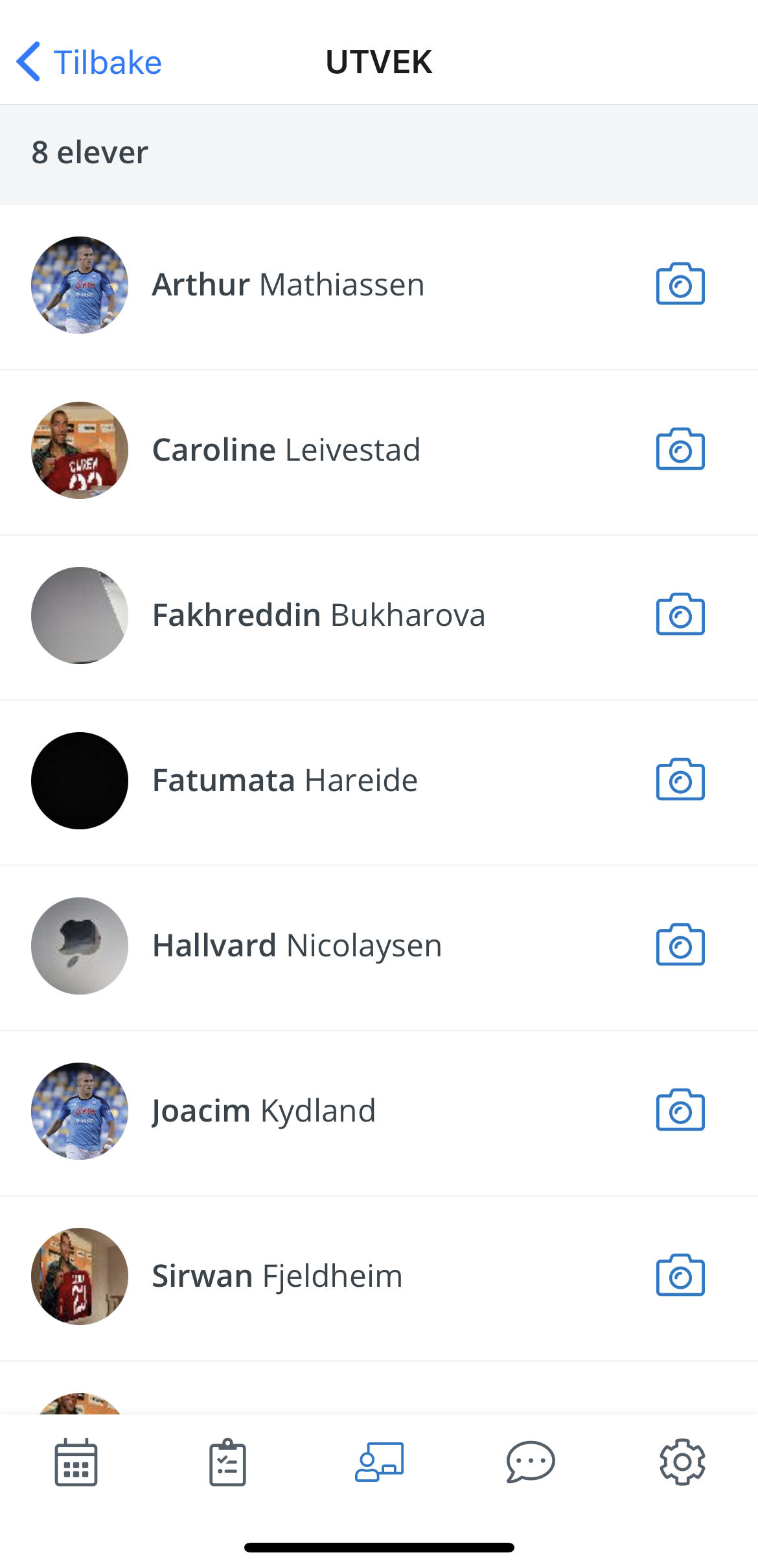The width and height of the screenshot is (758, 1568).
Task: Open Joacim Kydland's student entry
Action: pyautogui.click(x=264, y=1111)
